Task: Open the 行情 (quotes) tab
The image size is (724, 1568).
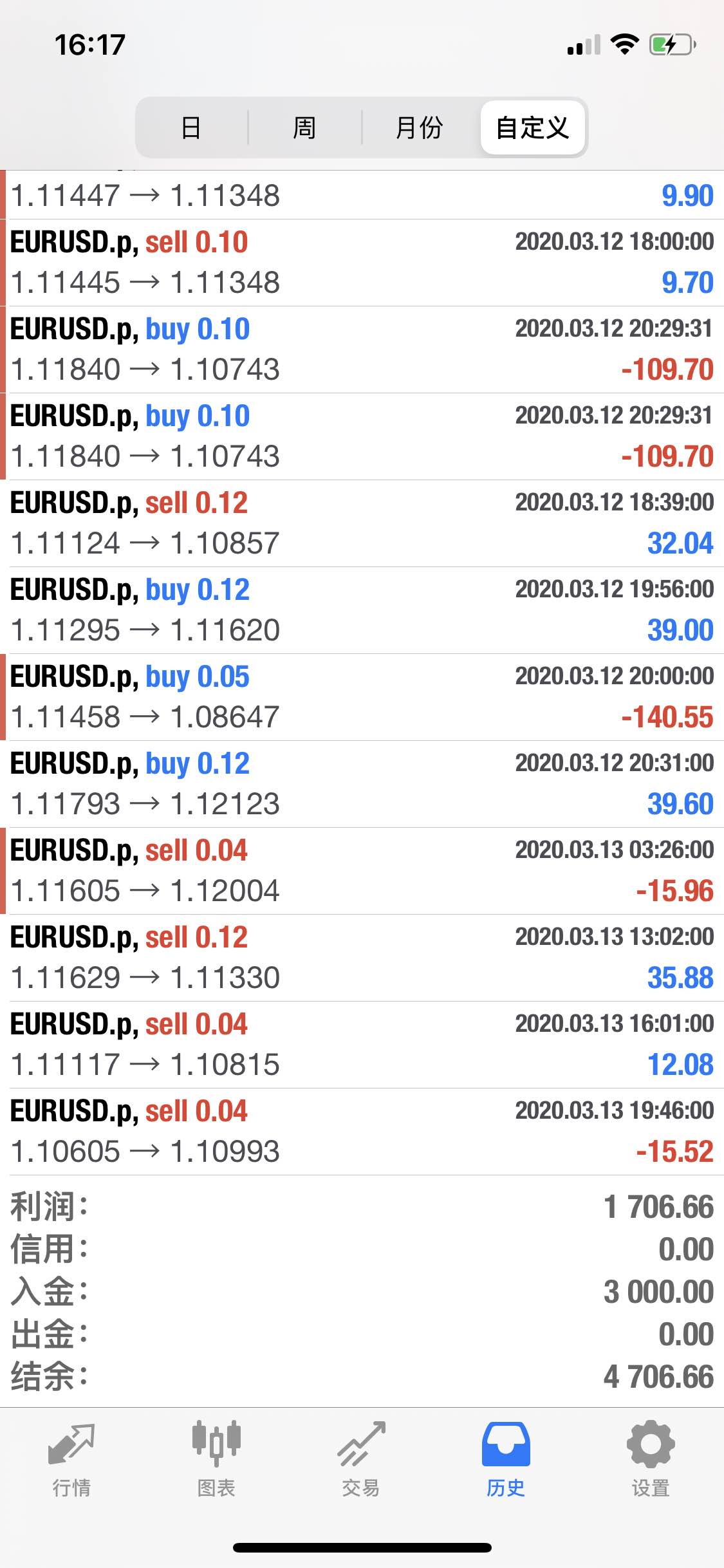Action: pyautogui.click(x=71, y=1459)
